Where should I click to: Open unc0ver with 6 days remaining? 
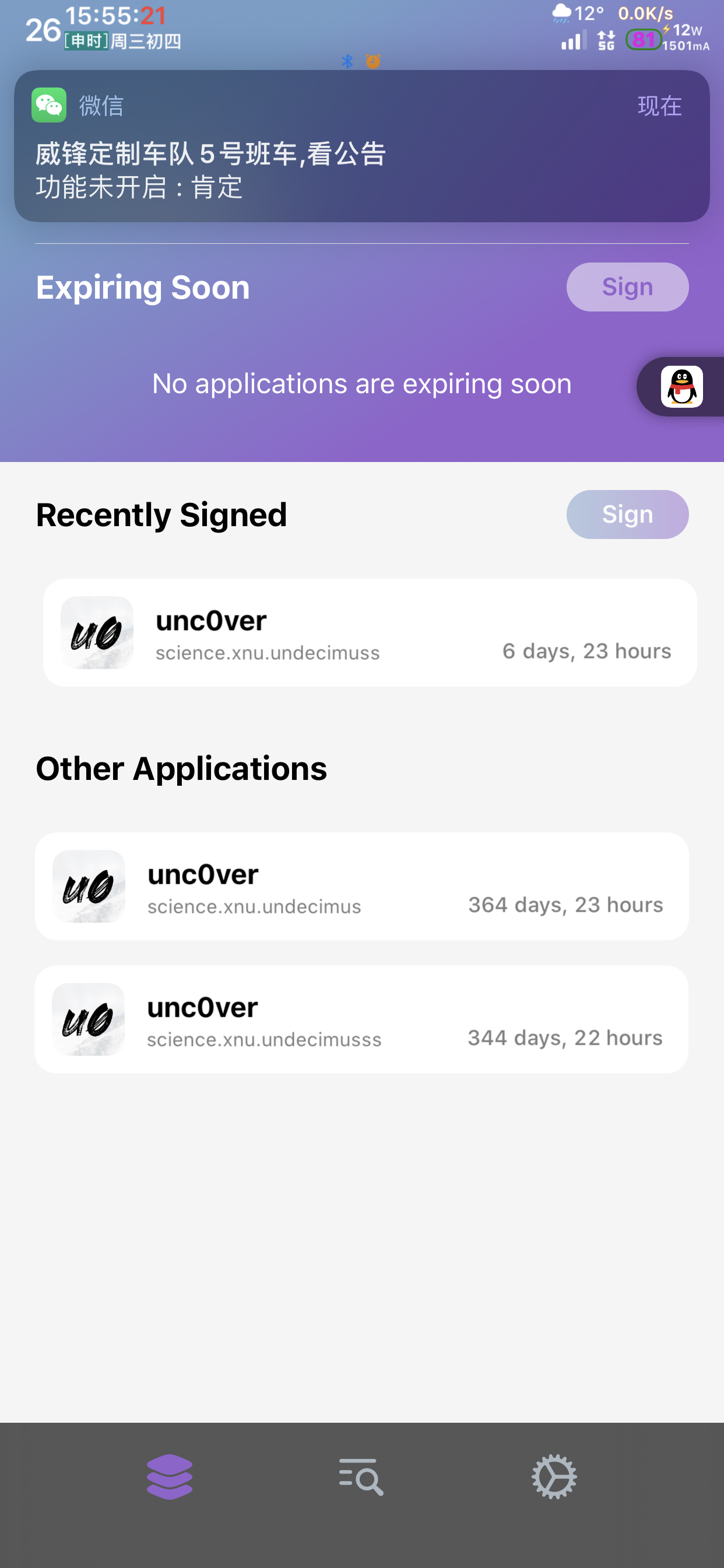[370, 632]
